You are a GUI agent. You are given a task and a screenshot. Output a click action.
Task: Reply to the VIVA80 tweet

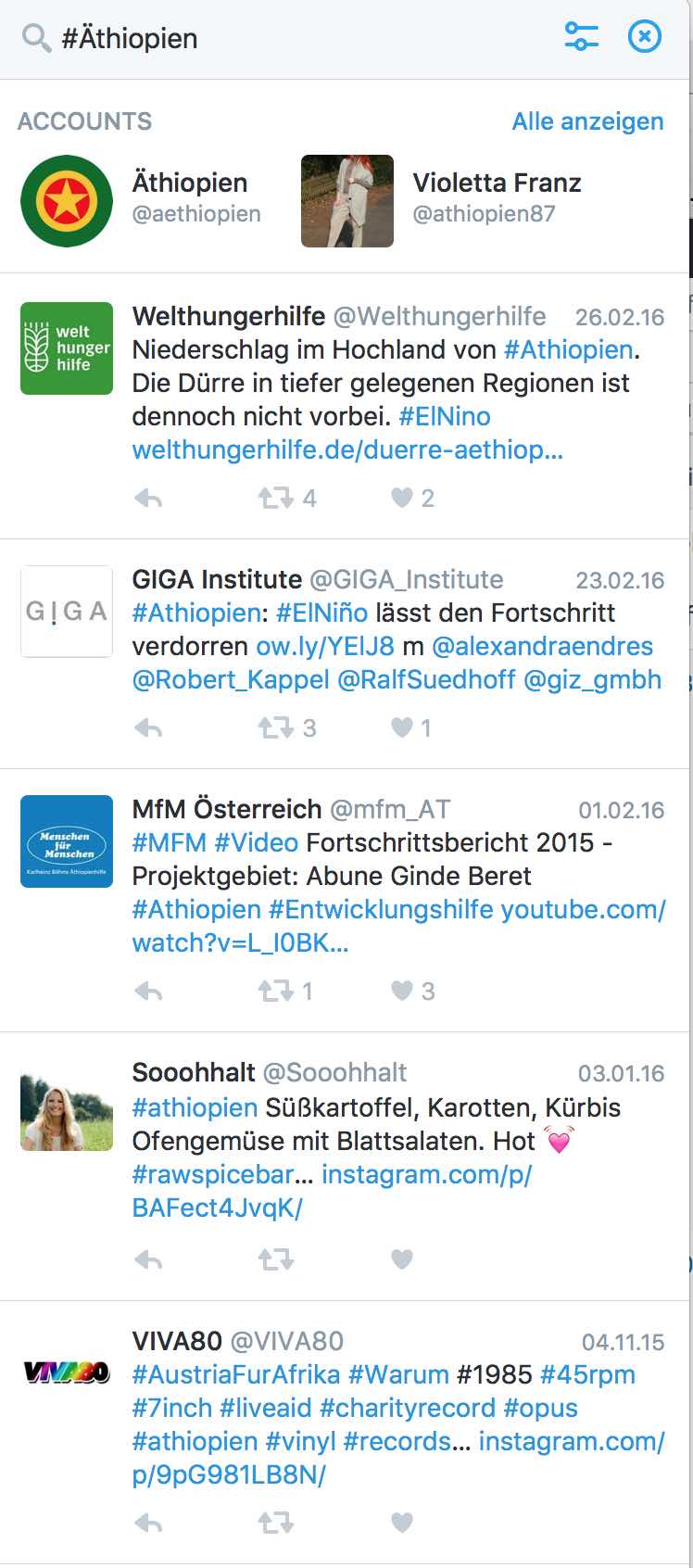pyautogui.click(x=148, y=1523)
